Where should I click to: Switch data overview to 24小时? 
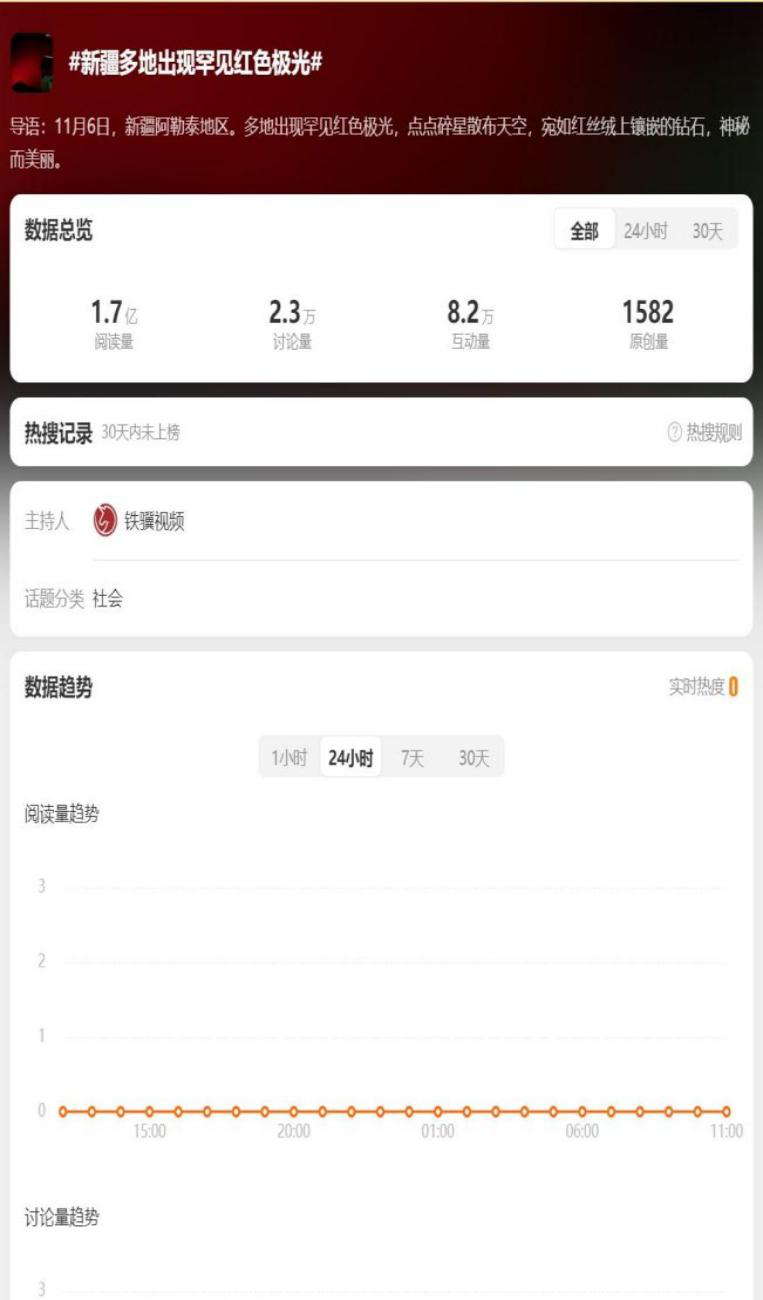click(x=645, y=231)
